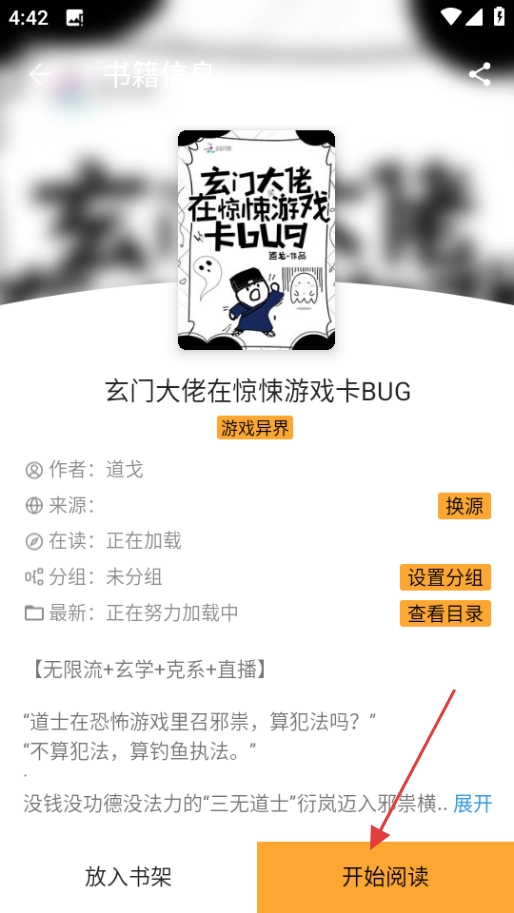Start reading with 开始阅读
Screen dimensions: 514x913
pos(385,876)
